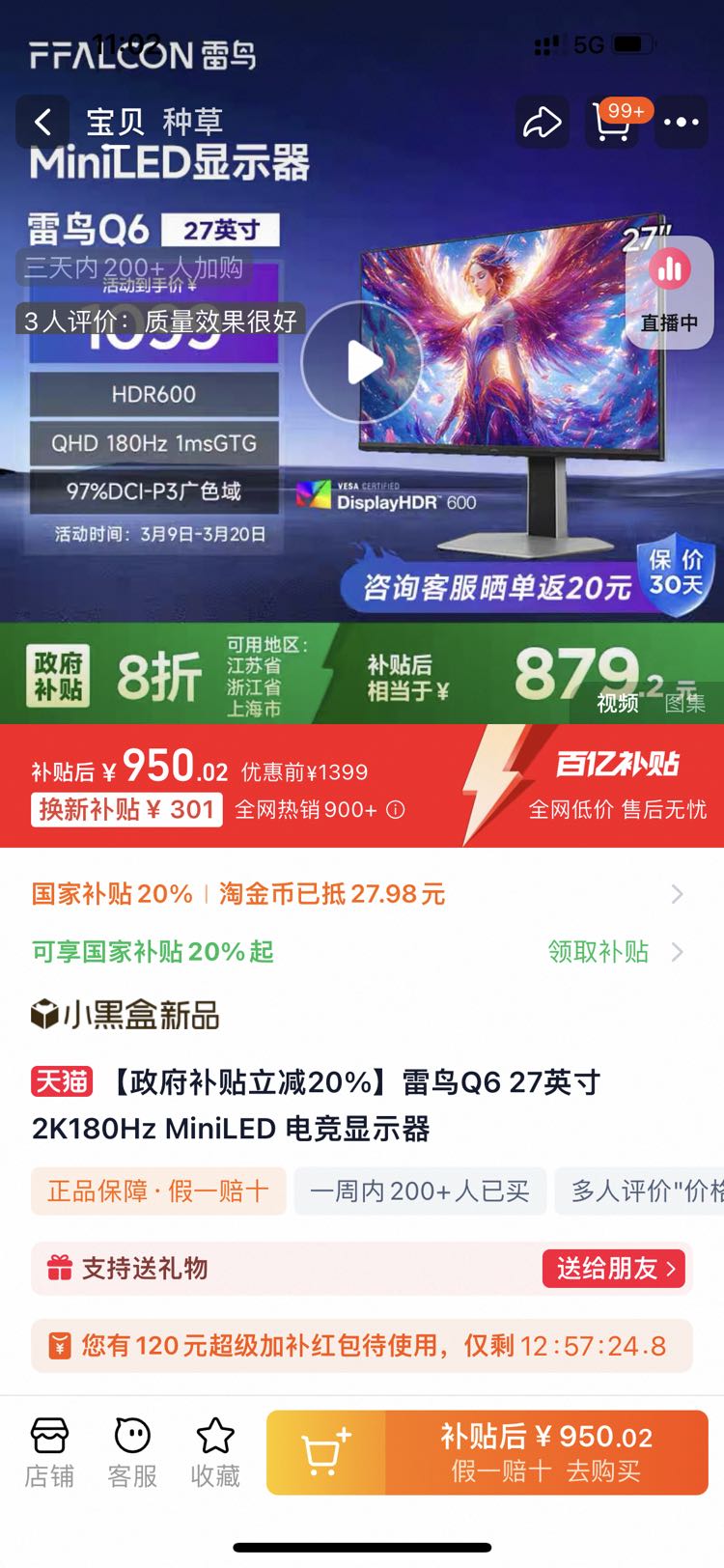Open 全网热销 info icon
Screen dimensions: 724x1568
point(396,810)
